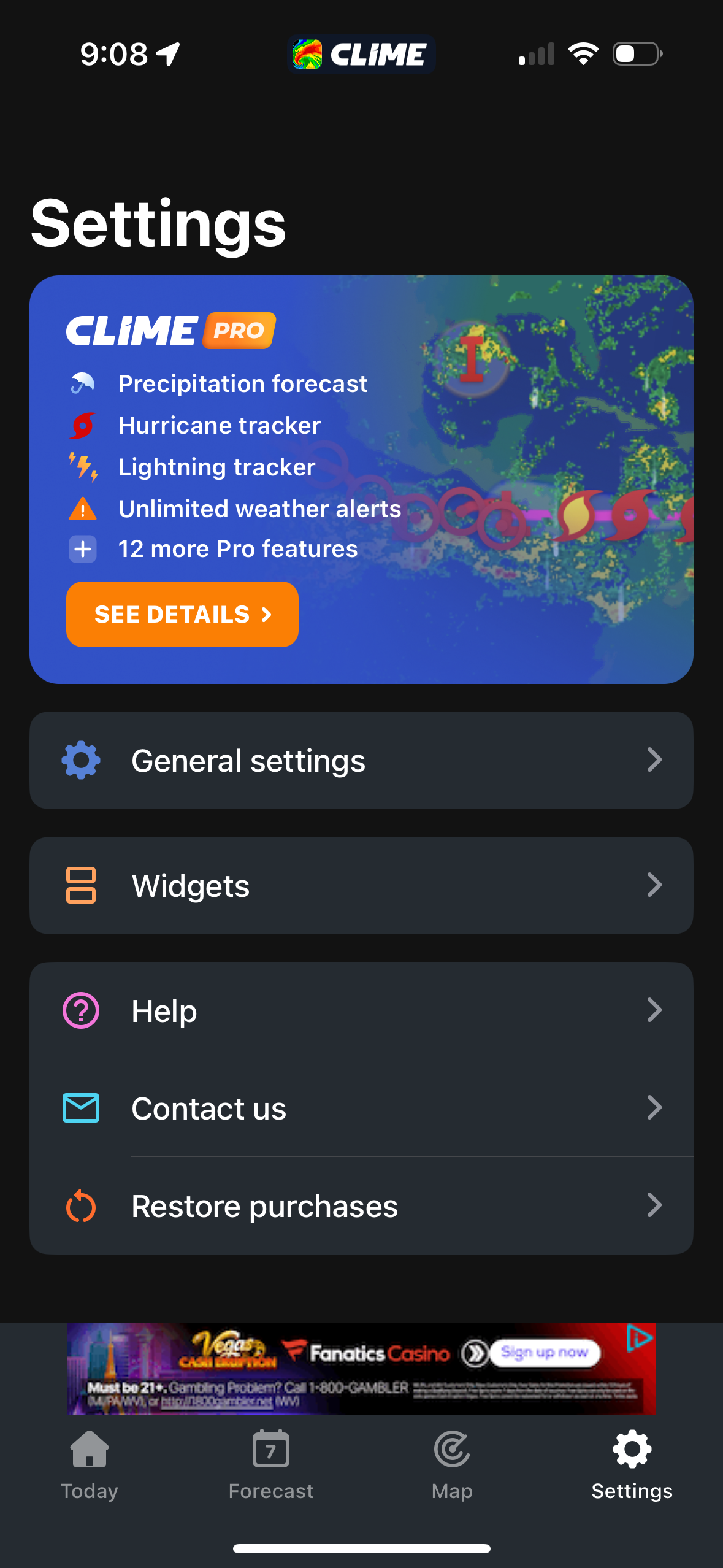Tap the lightning tracker bolt icon

[82, 467]
